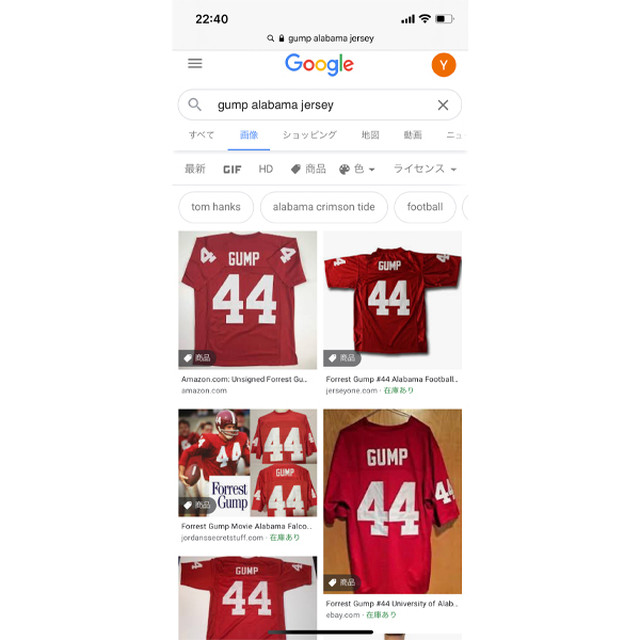Edit the gump alabama jersey search box
Image resolution: width=640 pixels, height=640 pixels.
pos(310,105)
